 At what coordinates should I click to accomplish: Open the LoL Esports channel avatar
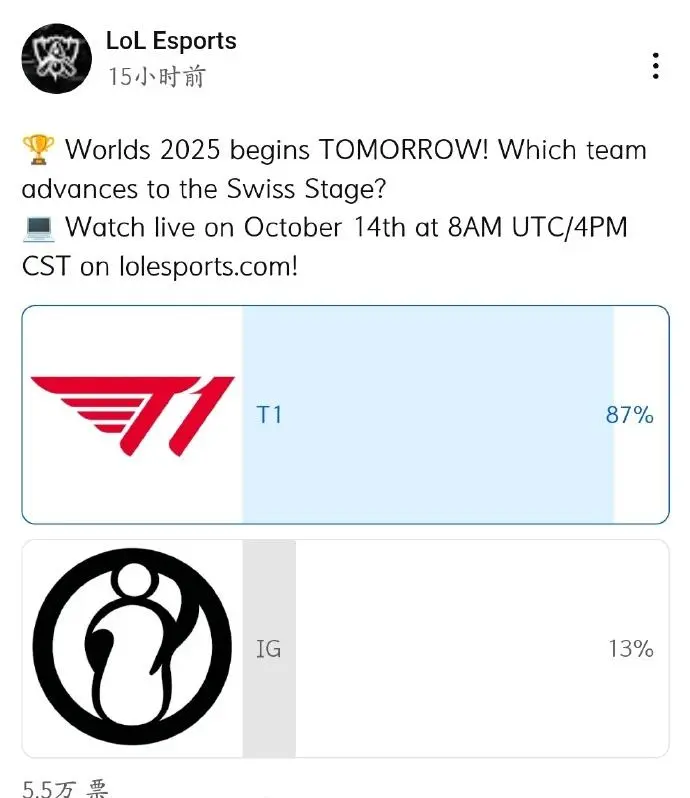point(55,59)
